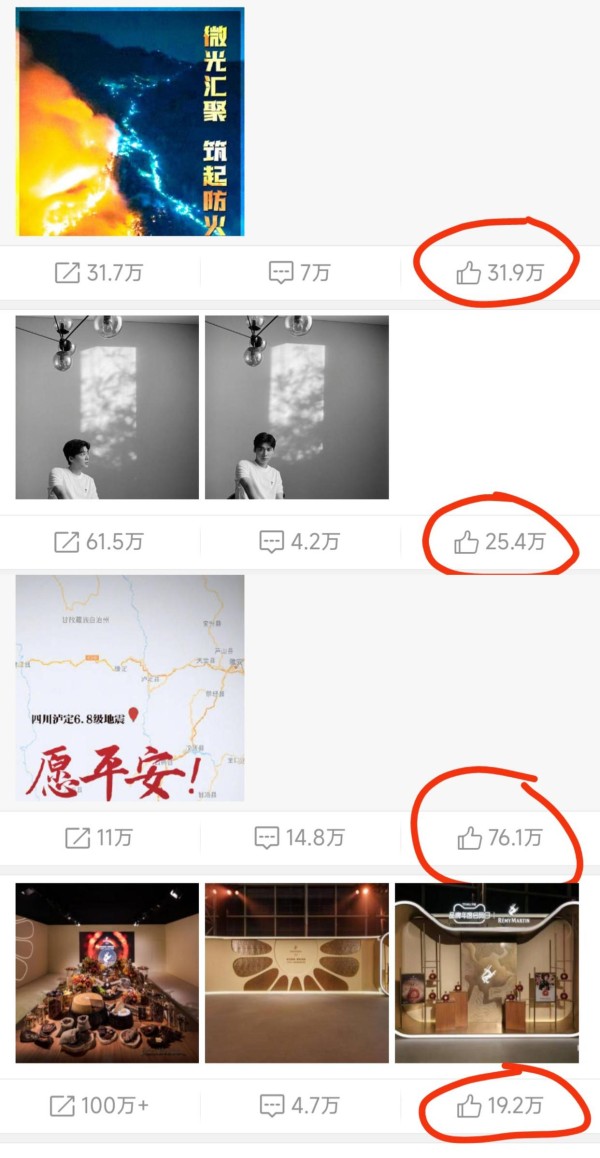
Task: Open the 4.2万 comments
Action: 299,542
